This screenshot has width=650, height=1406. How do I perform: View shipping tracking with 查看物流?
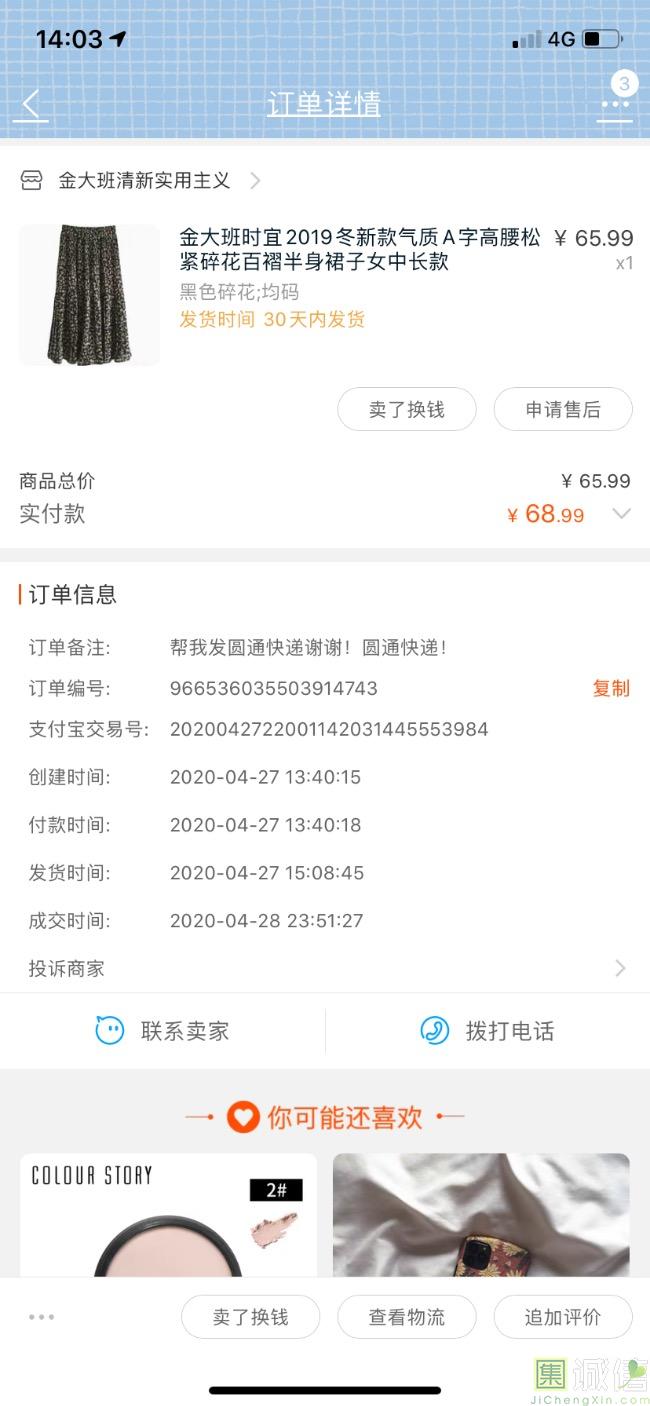406,1317
